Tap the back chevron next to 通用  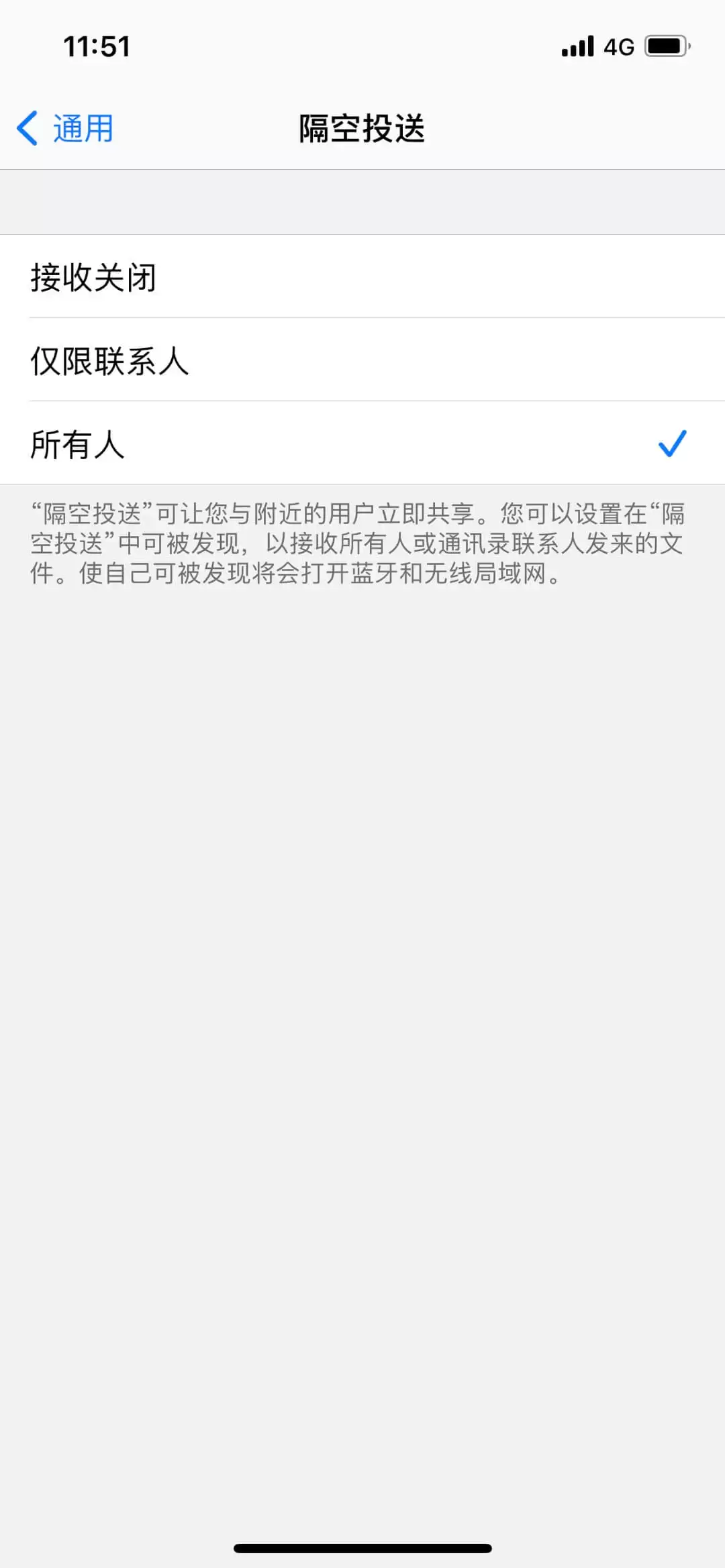pos(28,127)
